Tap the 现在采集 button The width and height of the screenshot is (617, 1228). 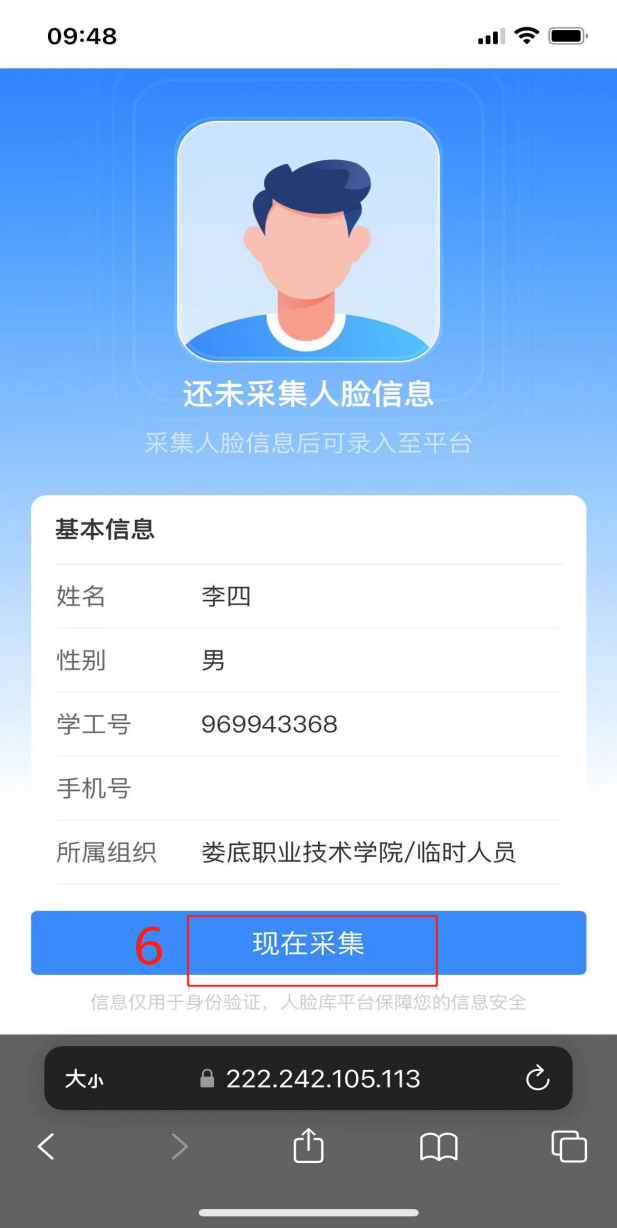[x=308, y=943]
